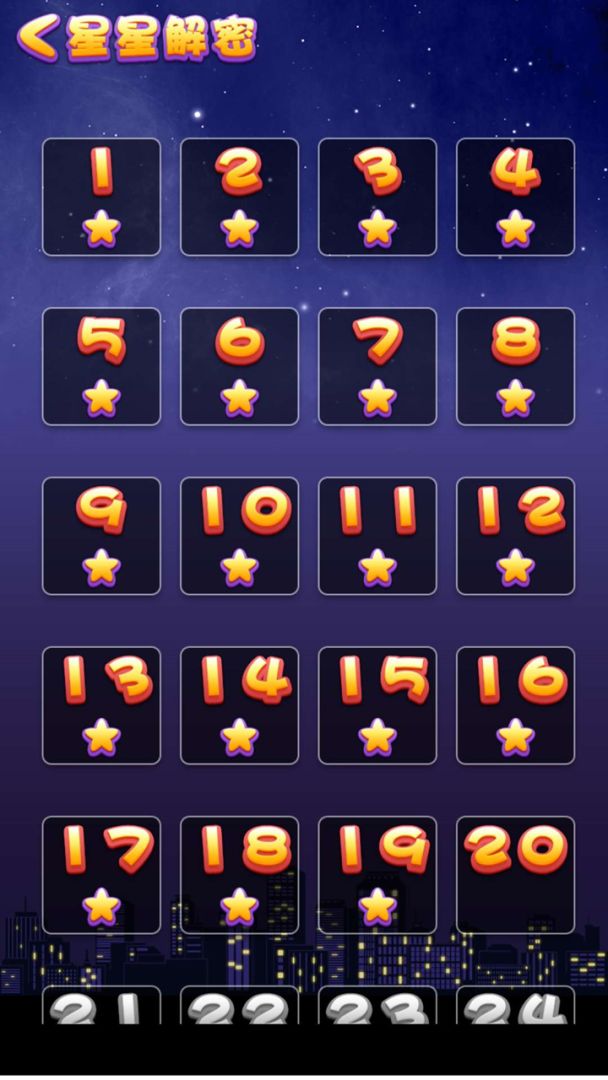Play level 6

239,366
